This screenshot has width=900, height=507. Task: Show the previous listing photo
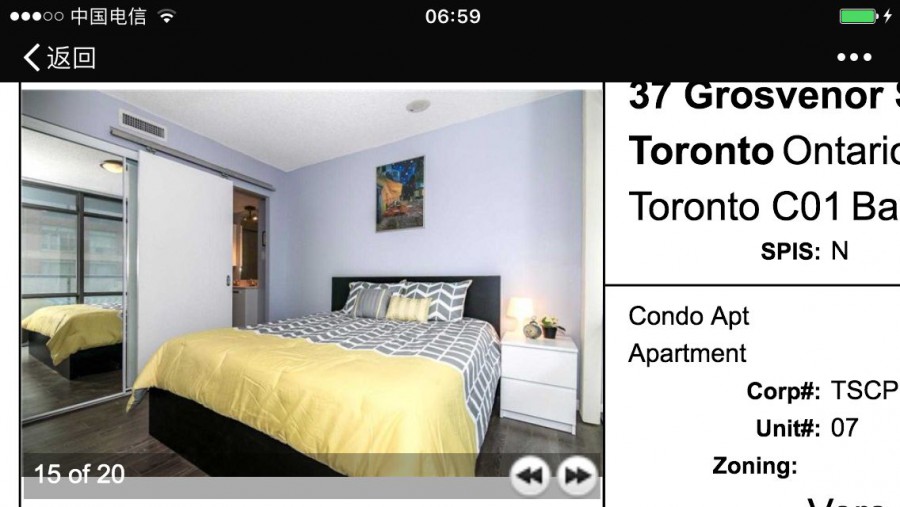pos(530,475)
